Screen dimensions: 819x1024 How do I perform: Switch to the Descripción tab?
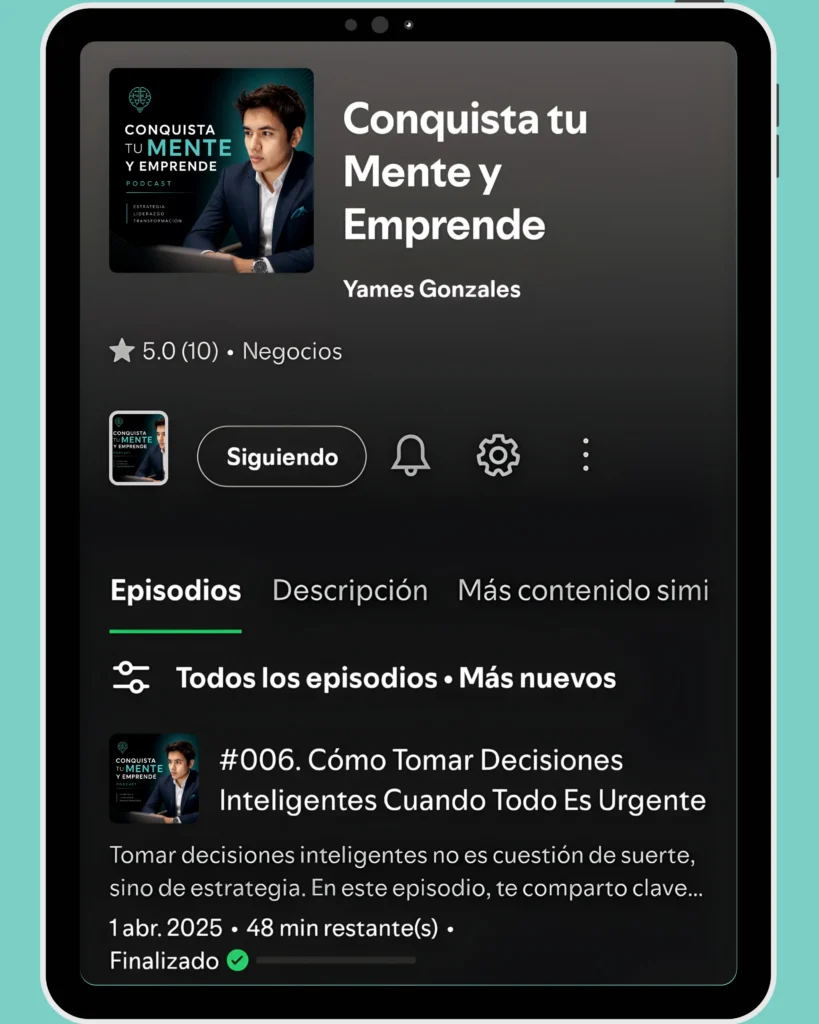349,590
